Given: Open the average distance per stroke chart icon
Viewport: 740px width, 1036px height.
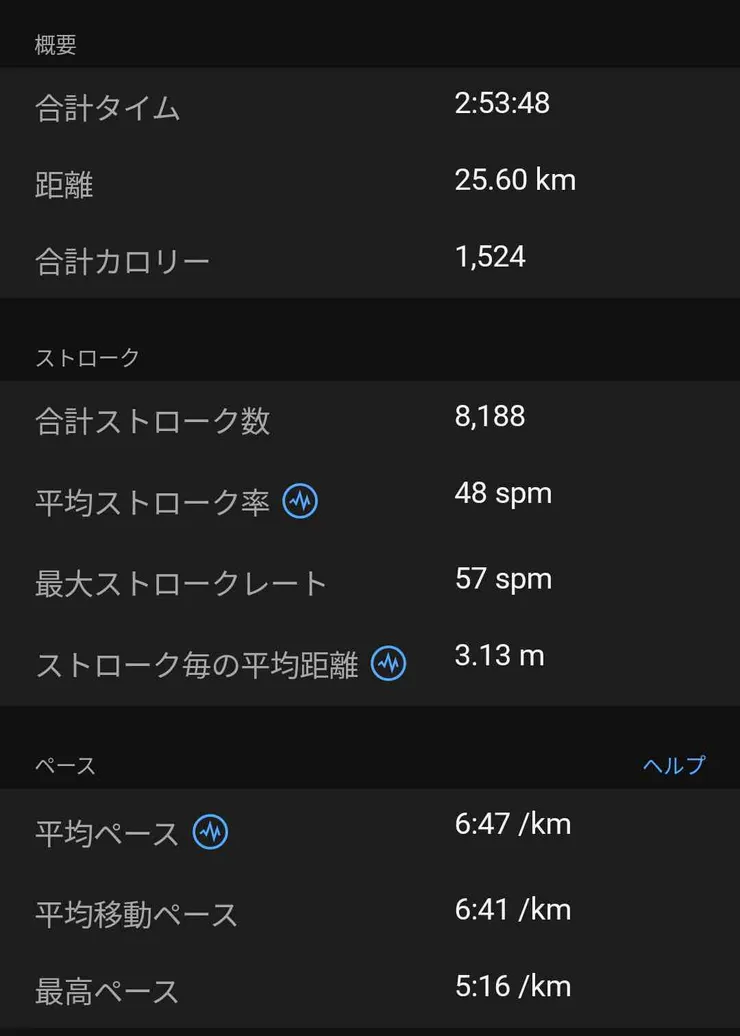Looking at the screenshot, I should pyautogui.click(x=386, y=663).
